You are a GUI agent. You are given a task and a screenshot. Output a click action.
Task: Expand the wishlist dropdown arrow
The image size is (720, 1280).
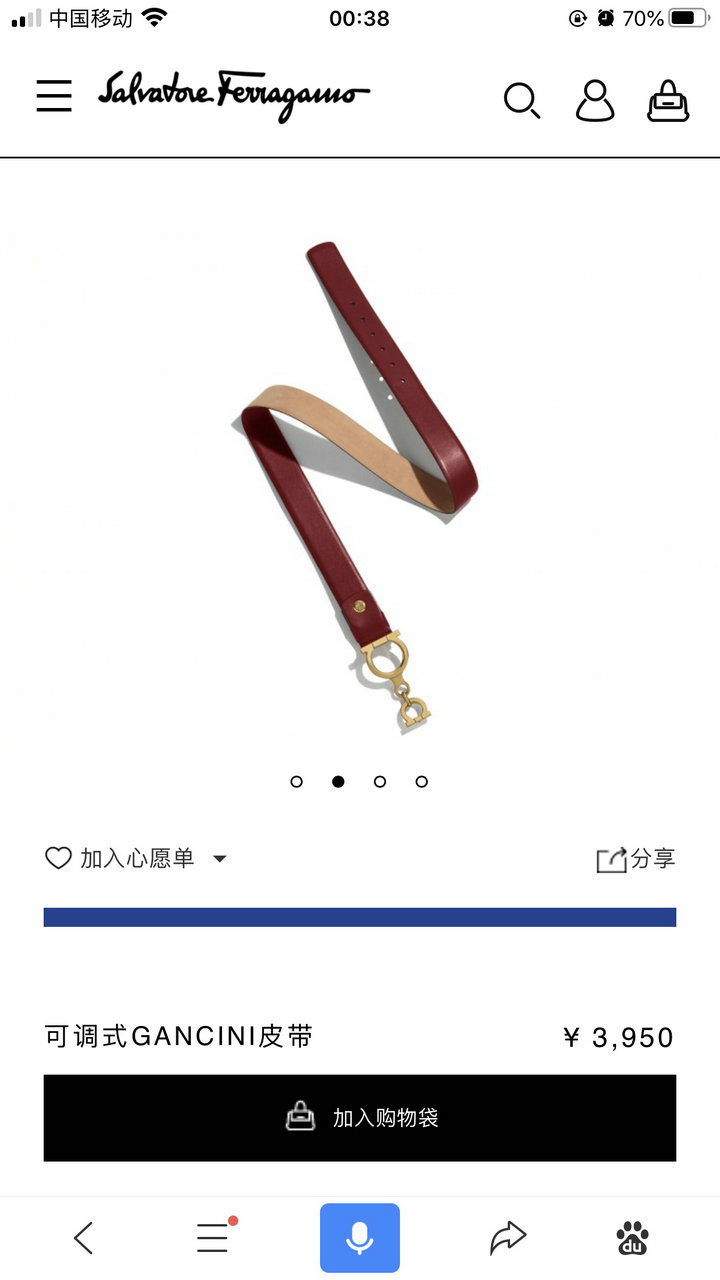[x=220, y=858]
